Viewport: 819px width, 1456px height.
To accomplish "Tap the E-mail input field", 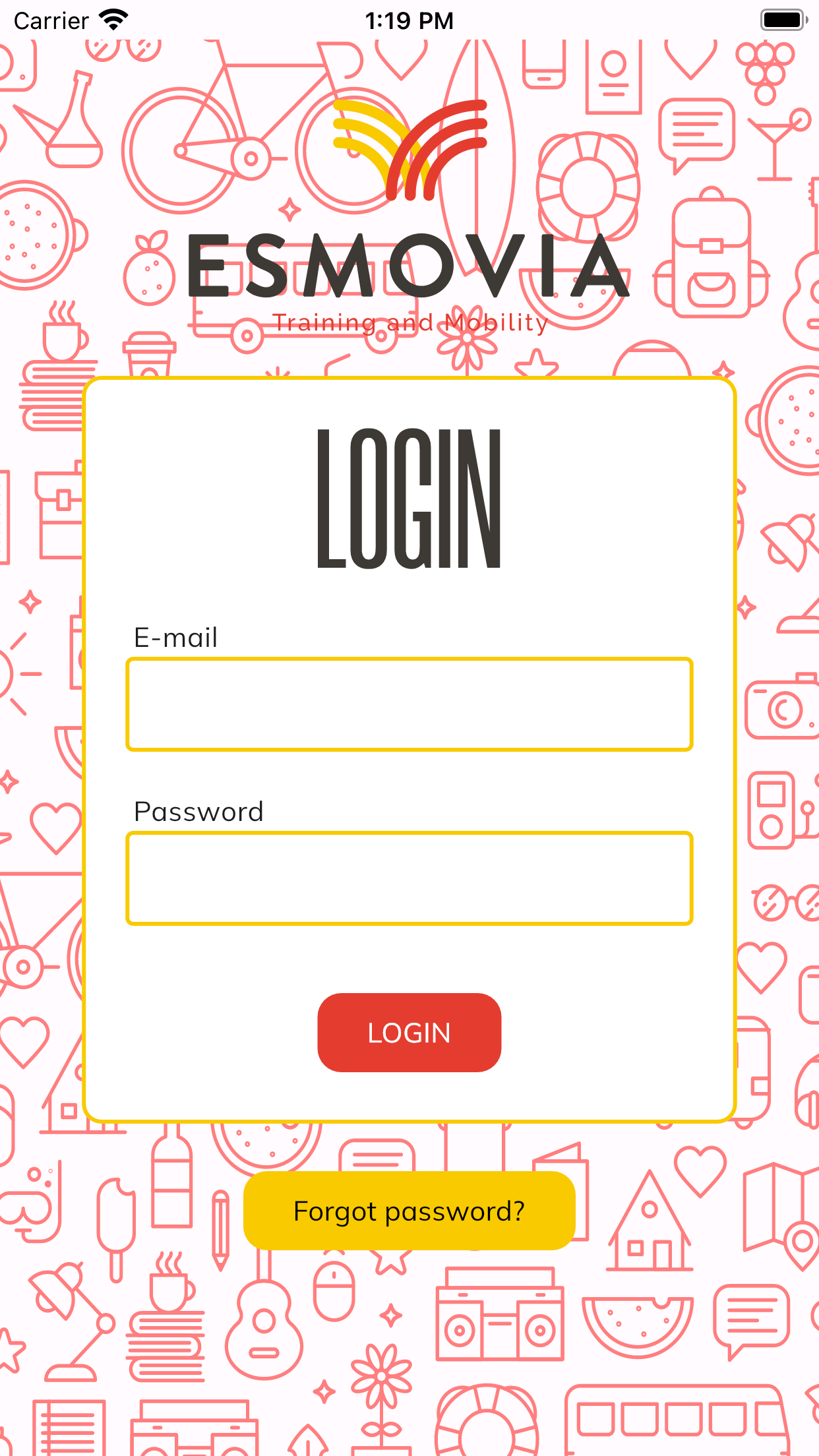I will [x=409, y=704].
